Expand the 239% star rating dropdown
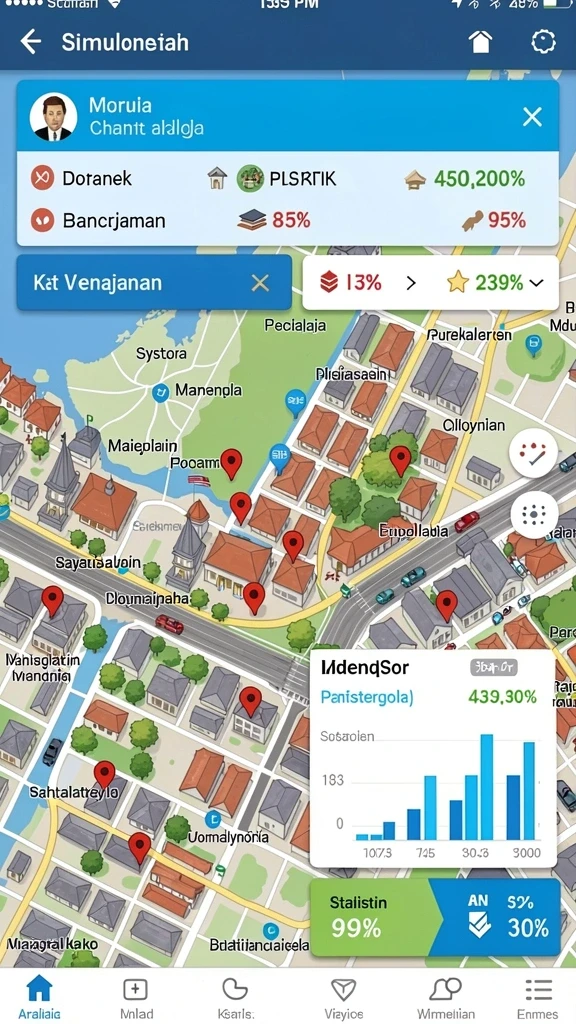This screenshot has width=576, height=1024. 537,283
